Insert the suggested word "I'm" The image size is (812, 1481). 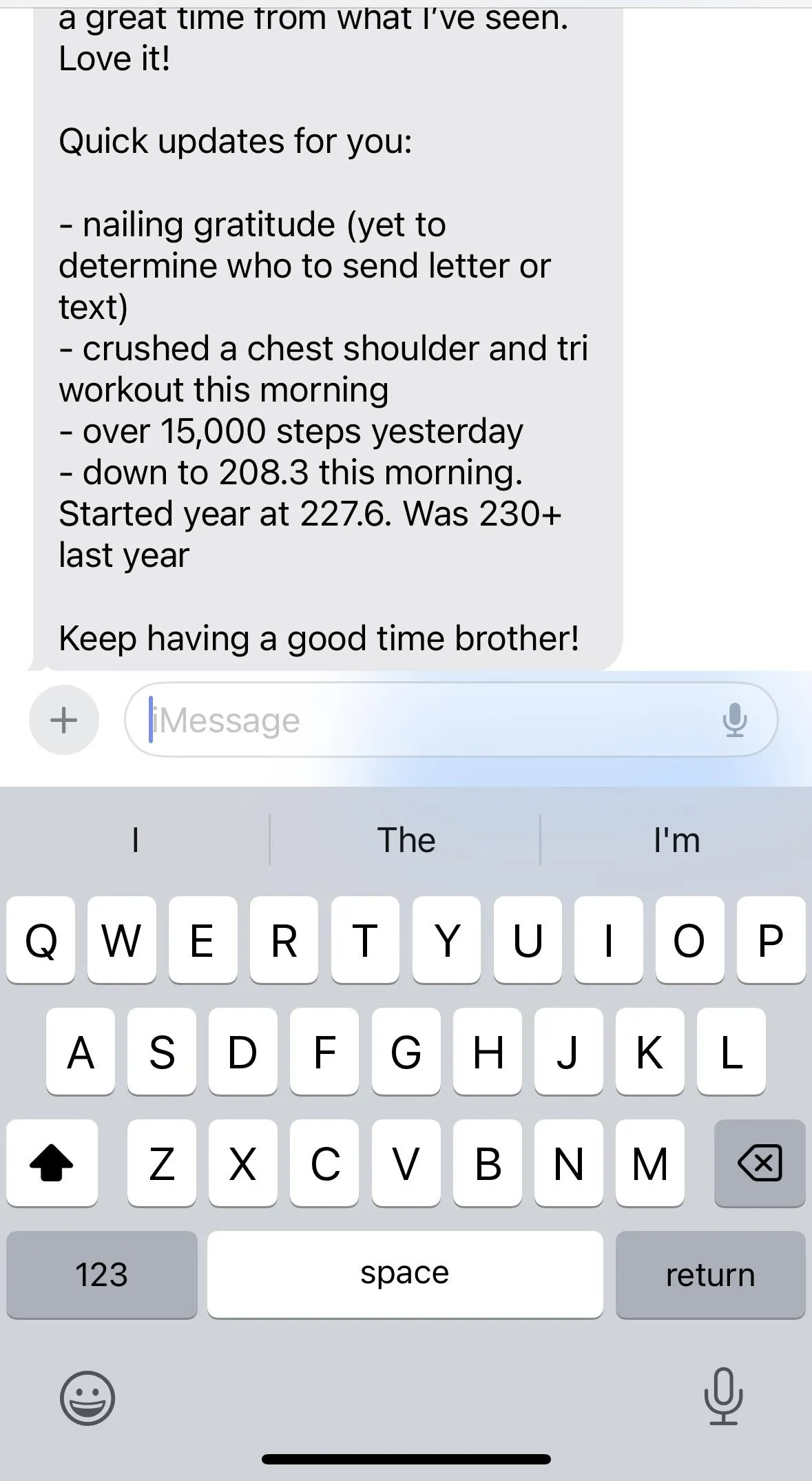click(676, 840)
